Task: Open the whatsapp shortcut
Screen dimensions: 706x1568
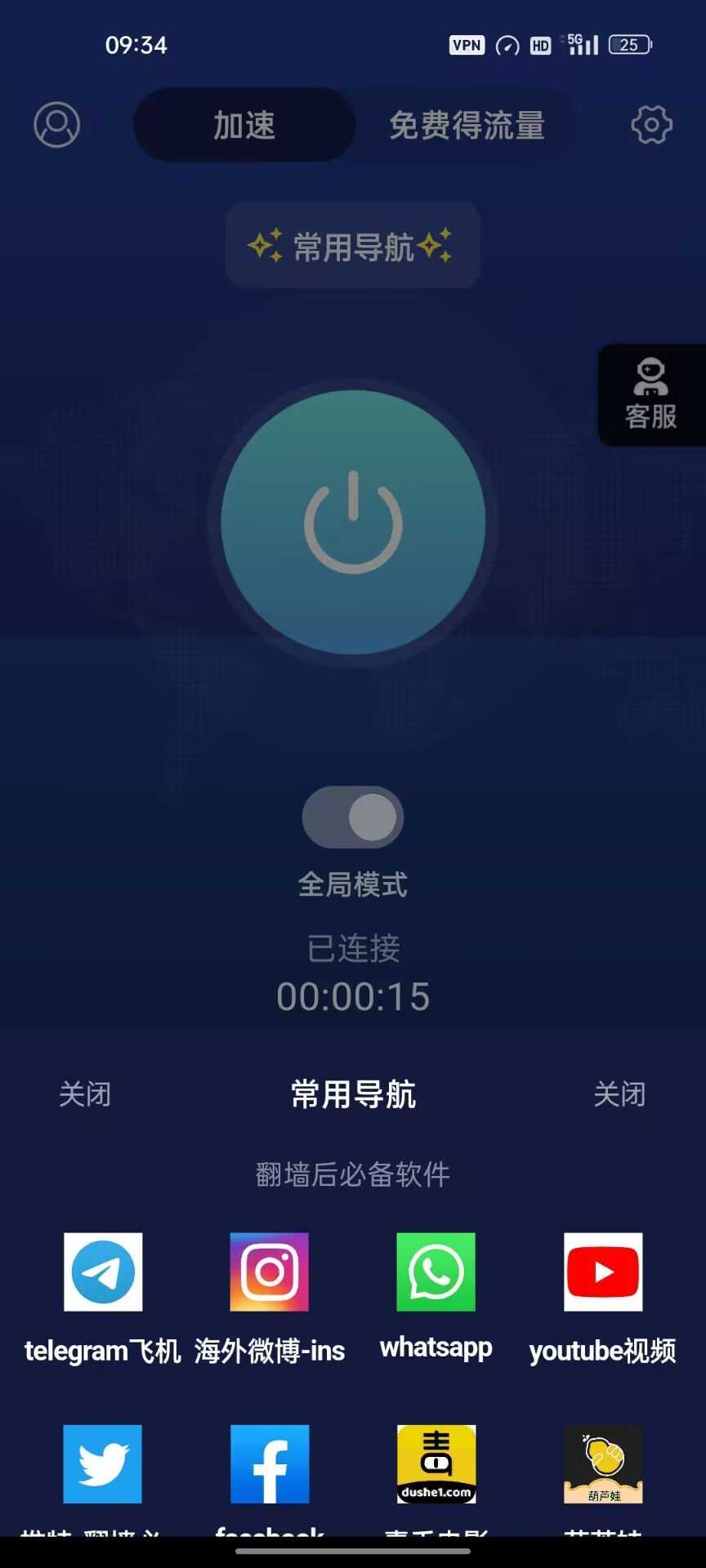Action: (x=436, y=1272)
